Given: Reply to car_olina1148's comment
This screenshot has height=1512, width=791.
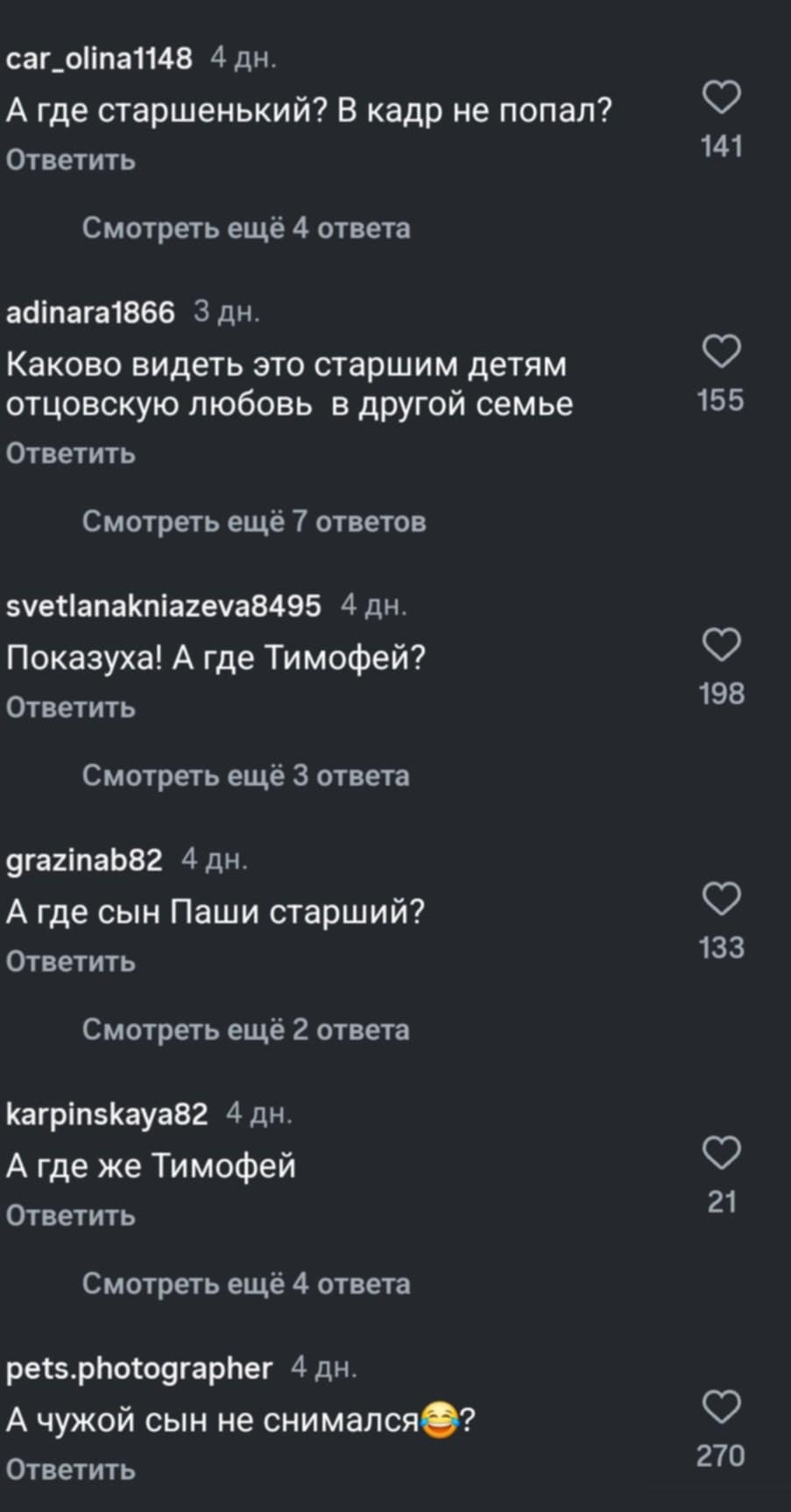Looking at the screenshot, I should [x=71, y=160].
